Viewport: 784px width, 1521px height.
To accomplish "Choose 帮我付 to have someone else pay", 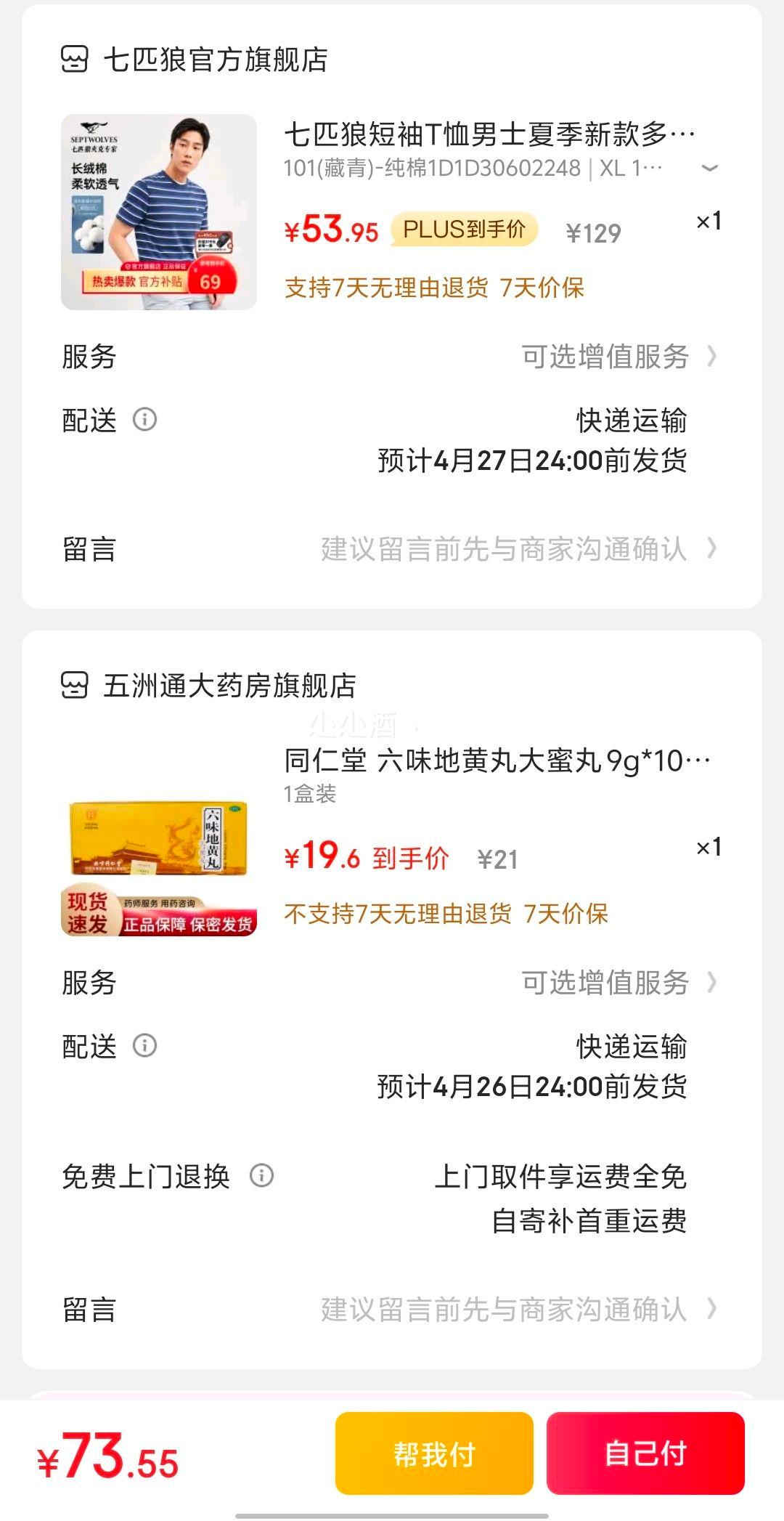I will [x=434, y=1453].
